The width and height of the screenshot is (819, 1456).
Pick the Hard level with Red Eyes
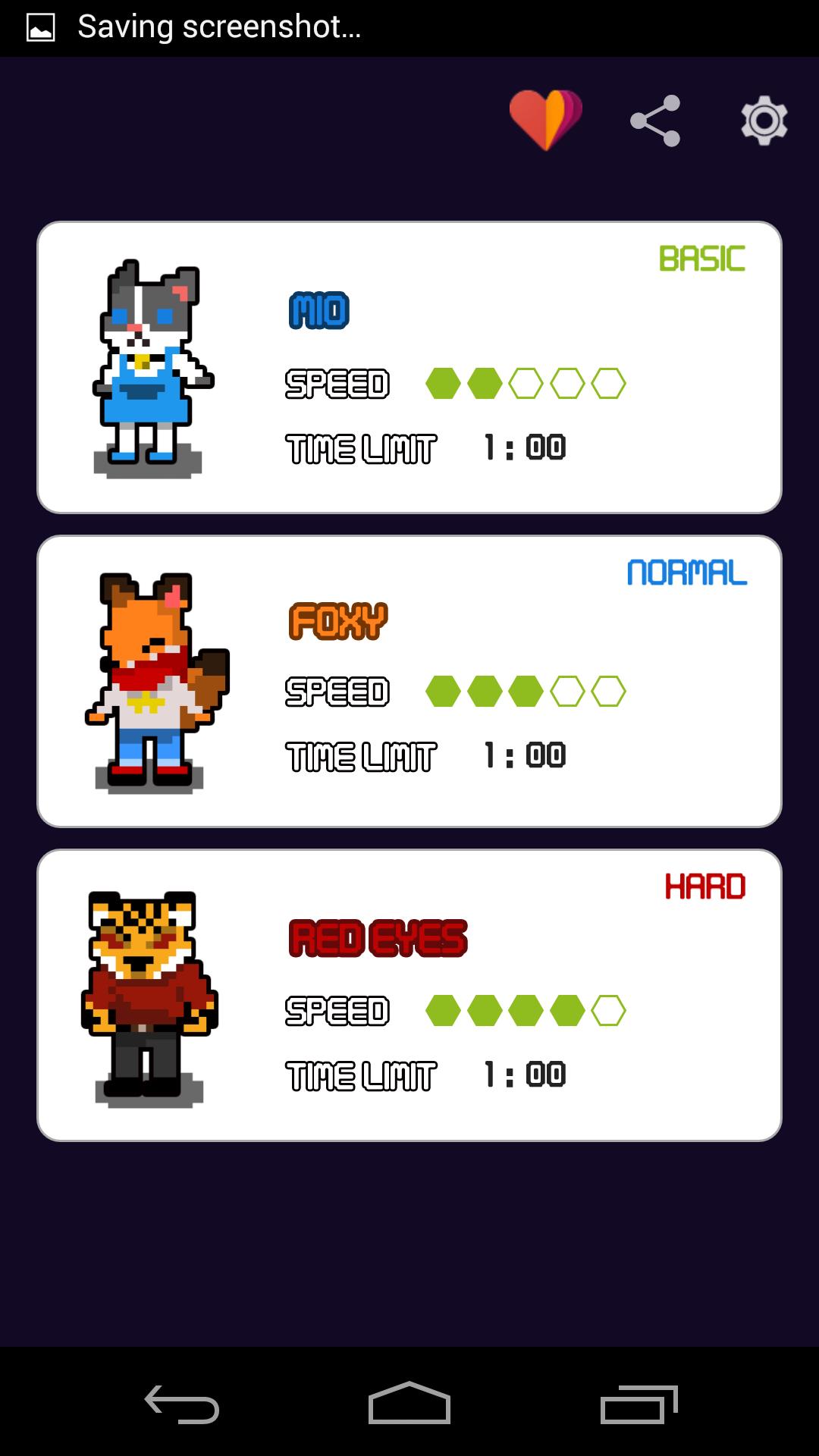point(409,995)
